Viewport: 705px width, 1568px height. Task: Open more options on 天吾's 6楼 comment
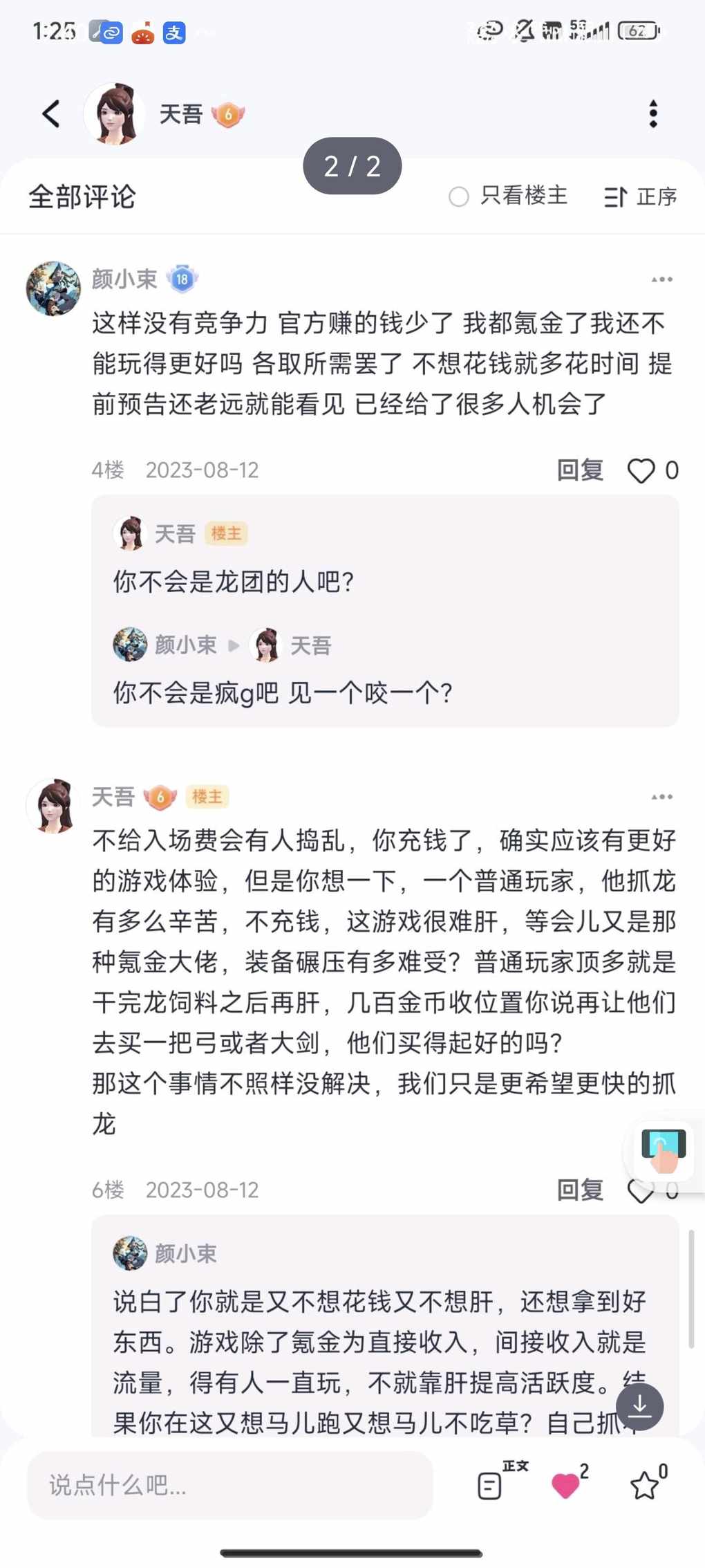point(661,797)
